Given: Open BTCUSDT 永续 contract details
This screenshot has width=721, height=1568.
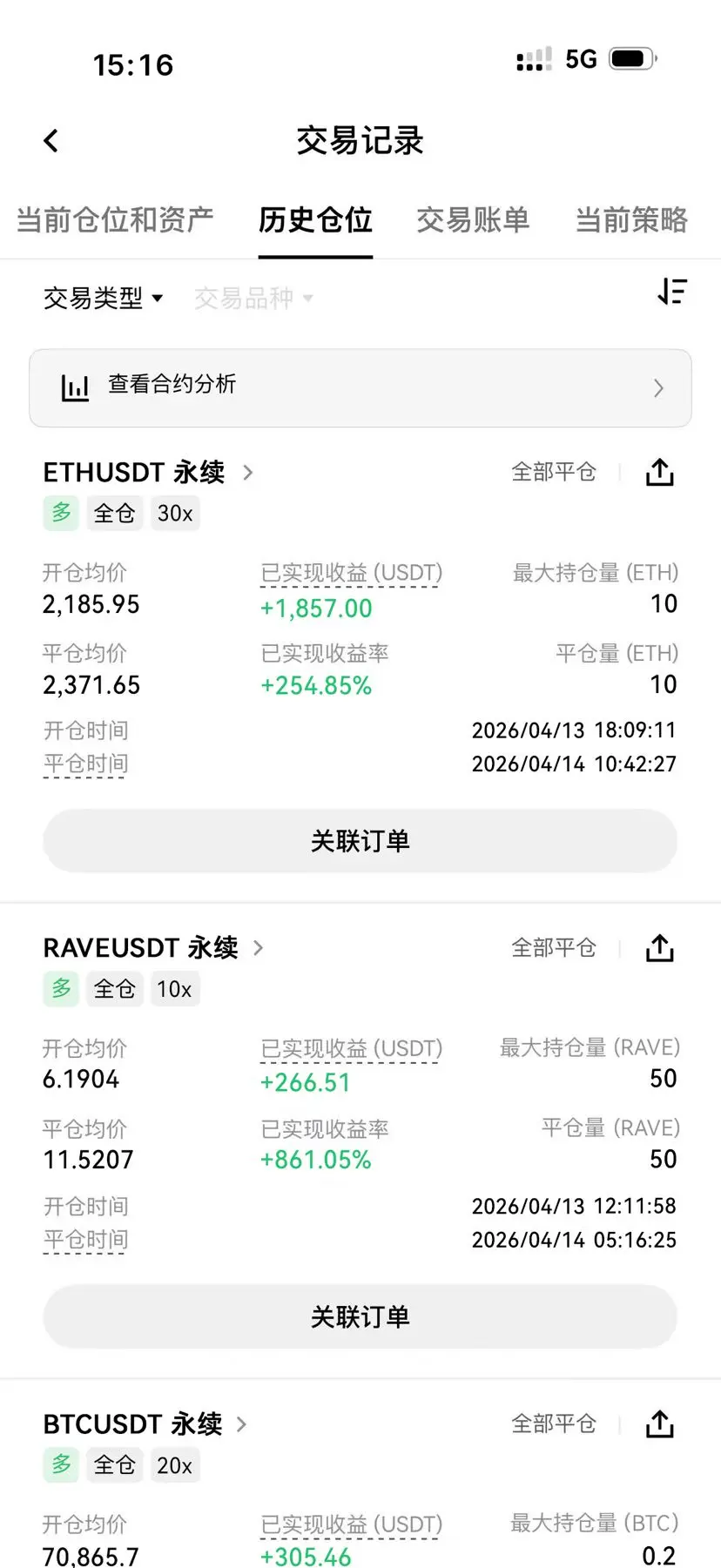Looking at the screenshot, I should [145, 1424].
